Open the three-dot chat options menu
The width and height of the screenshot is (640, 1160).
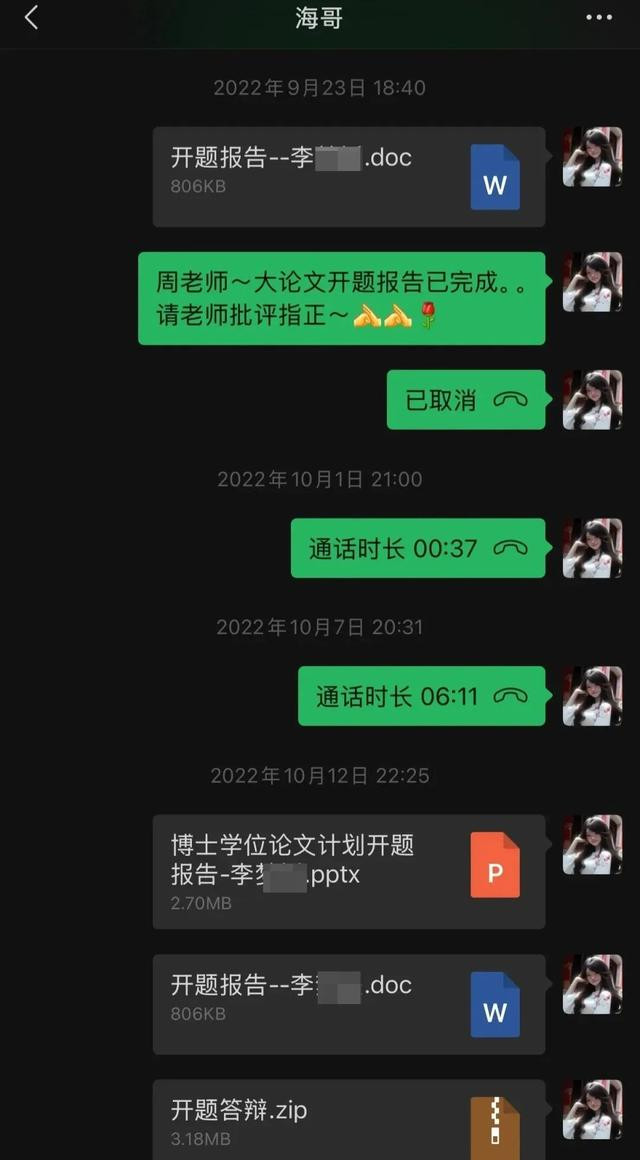[x=599, y=18]
